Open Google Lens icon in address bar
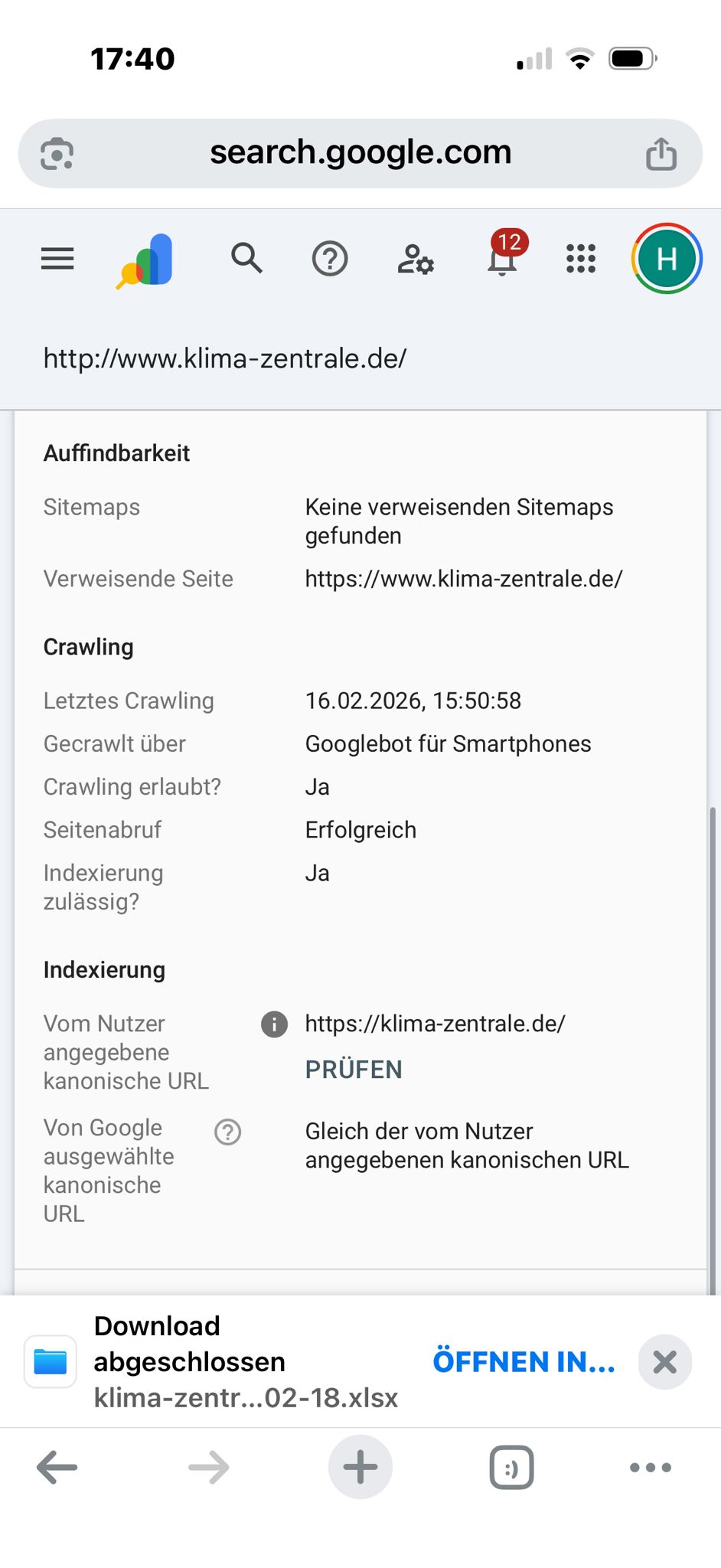Viewport: 721px width, 1568px height. 57,153
